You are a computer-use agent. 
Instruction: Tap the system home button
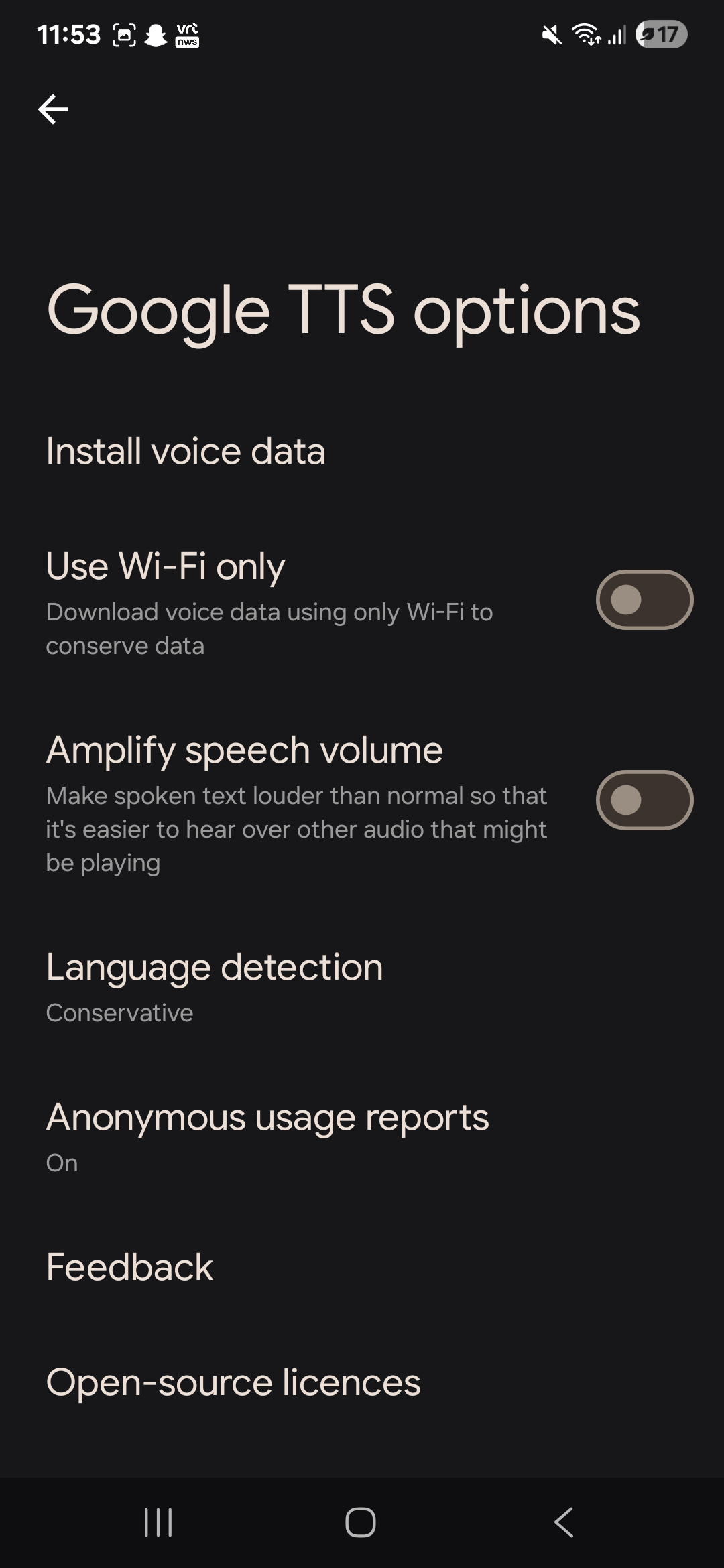pyautogui.click(x=361, y=1522)
